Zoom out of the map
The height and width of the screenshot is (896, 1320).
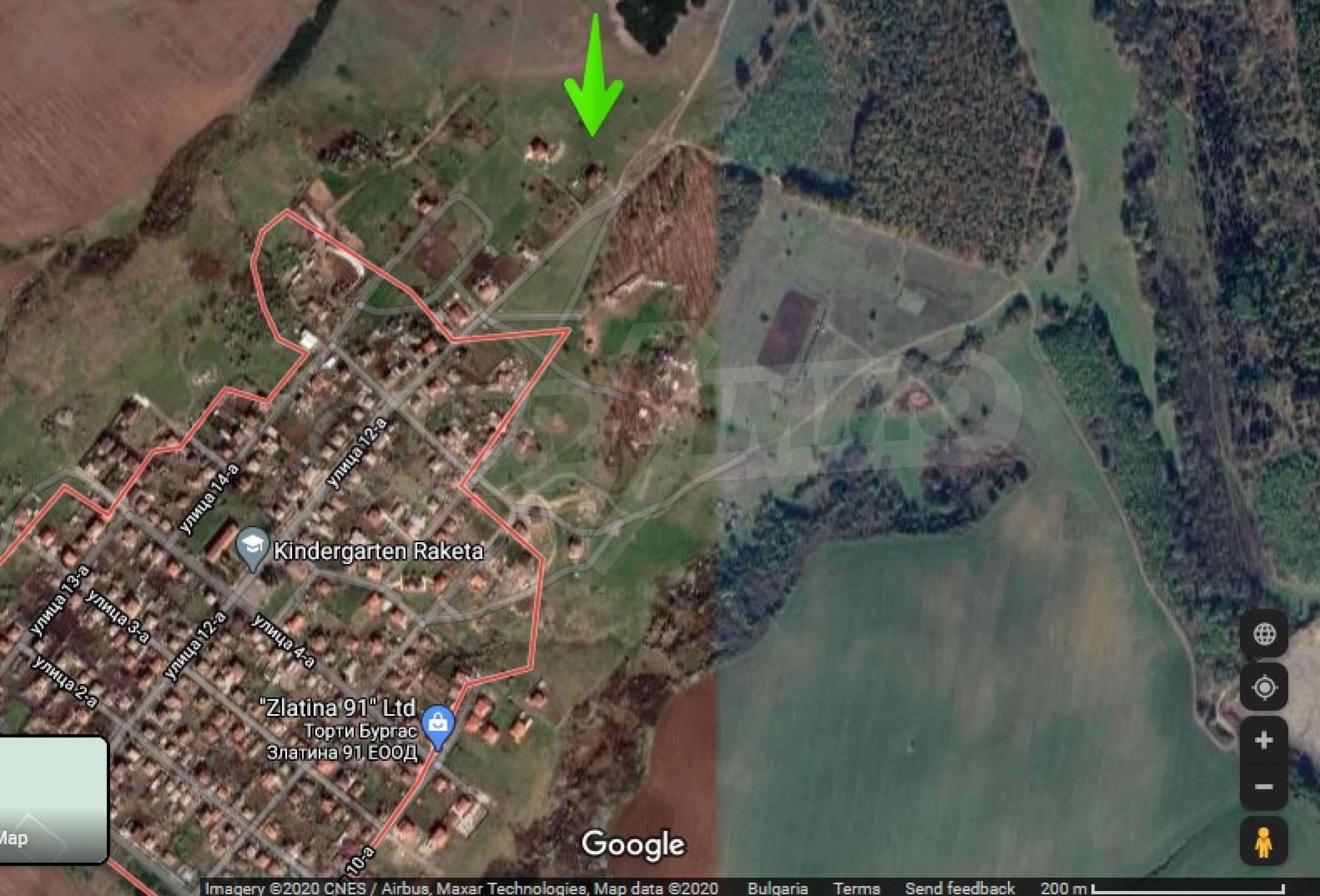(x=1264, y=787)
